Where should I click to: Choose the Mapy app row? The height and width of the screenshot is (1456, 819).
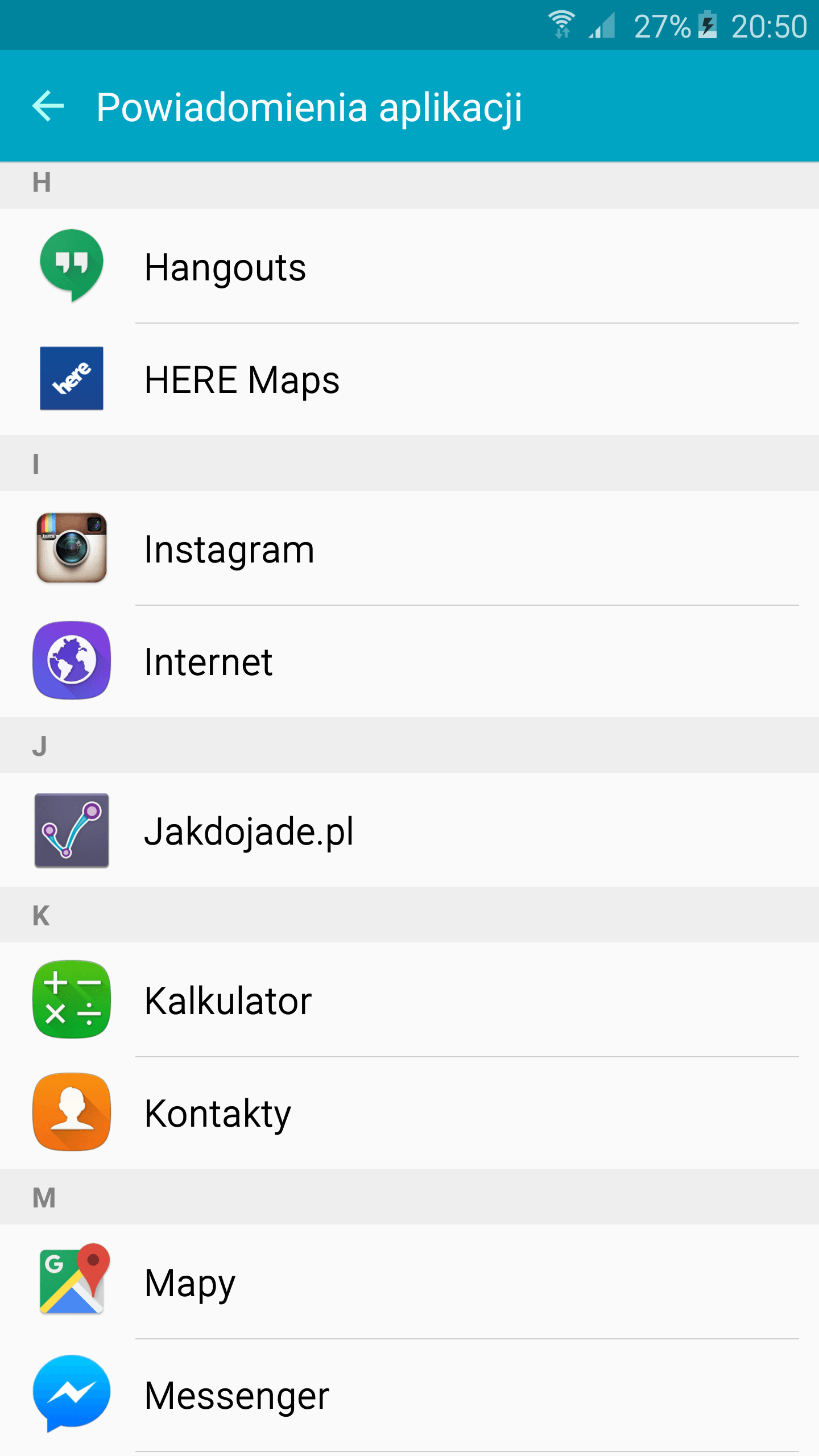tap(409, 1281)
